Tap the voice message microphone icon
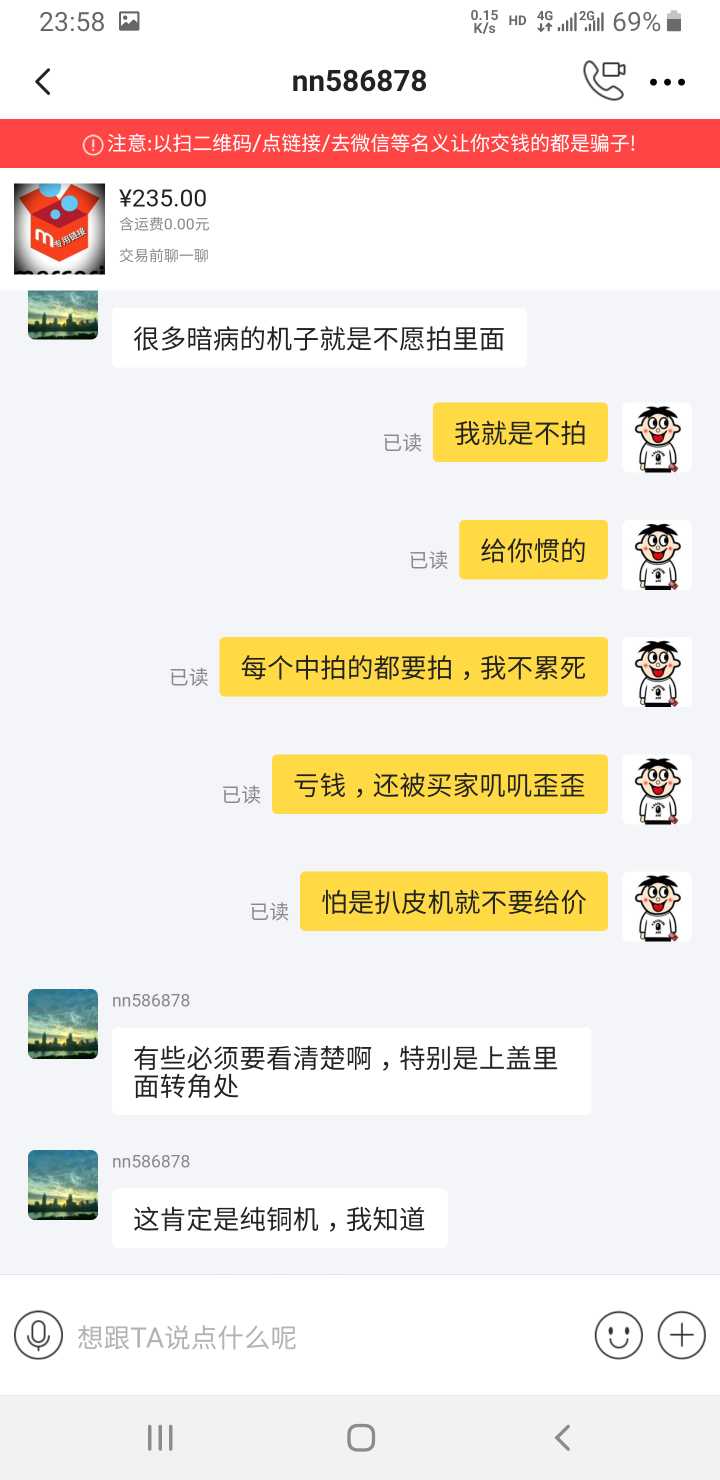The width and height of the screenshot is (720, 1480). point(38,1335)
